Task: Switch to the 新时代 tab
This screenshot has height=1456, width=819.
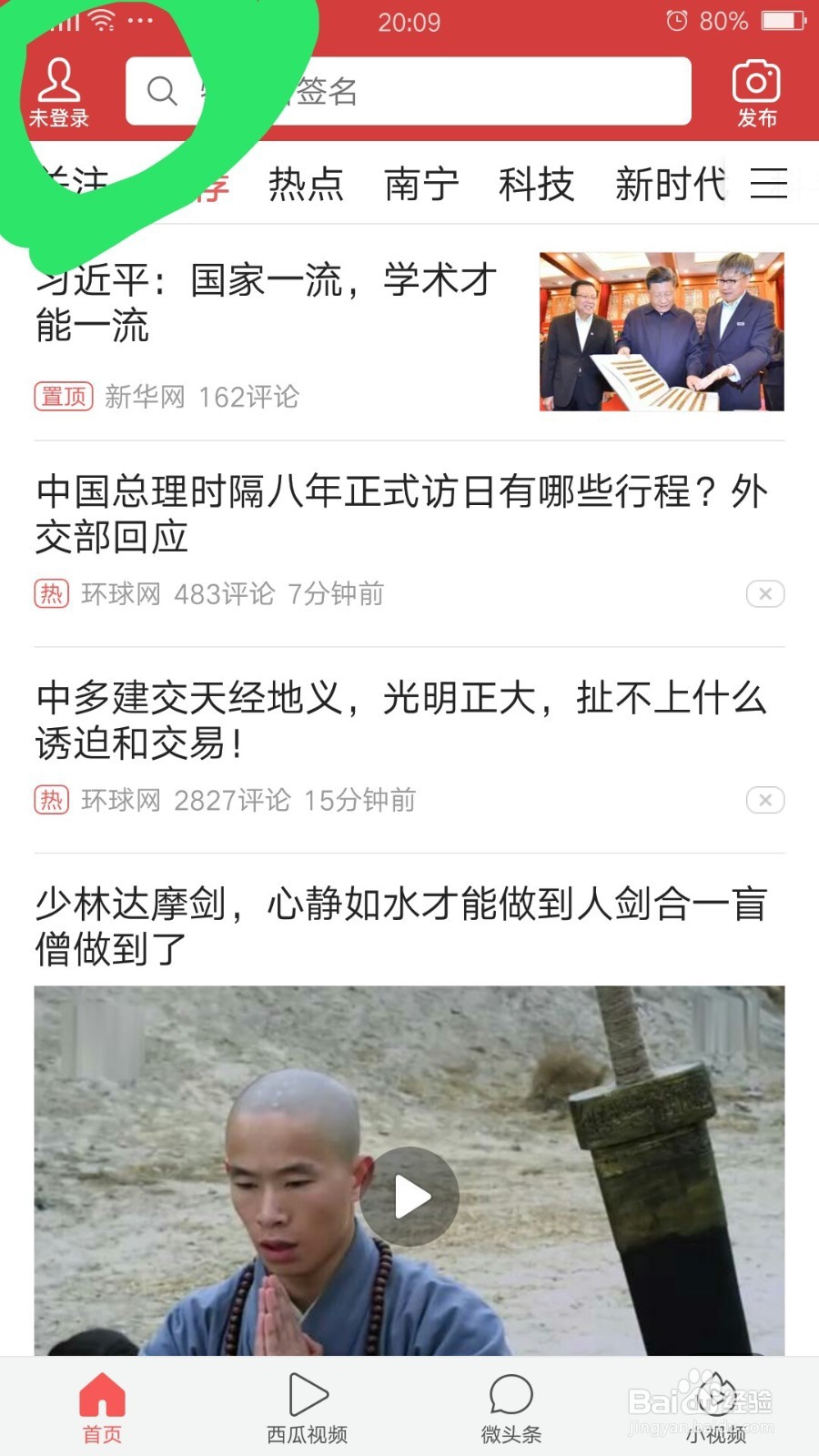Action: tap(671, 184)
